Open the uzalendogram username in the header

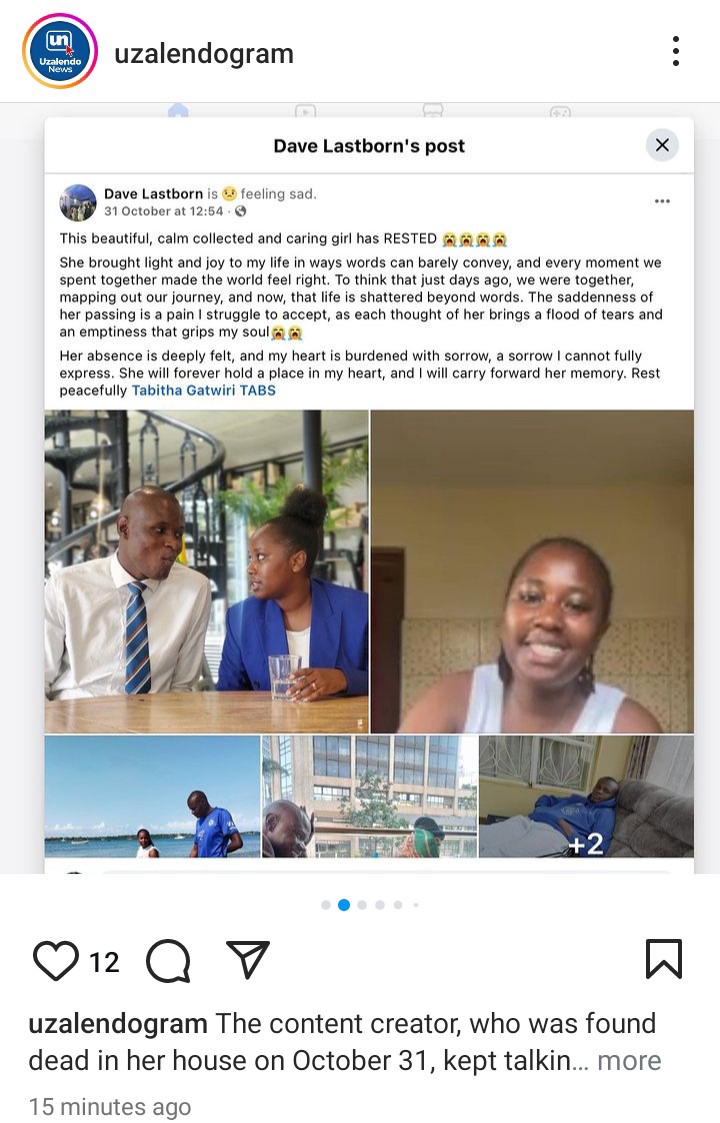tap(204, 53)
